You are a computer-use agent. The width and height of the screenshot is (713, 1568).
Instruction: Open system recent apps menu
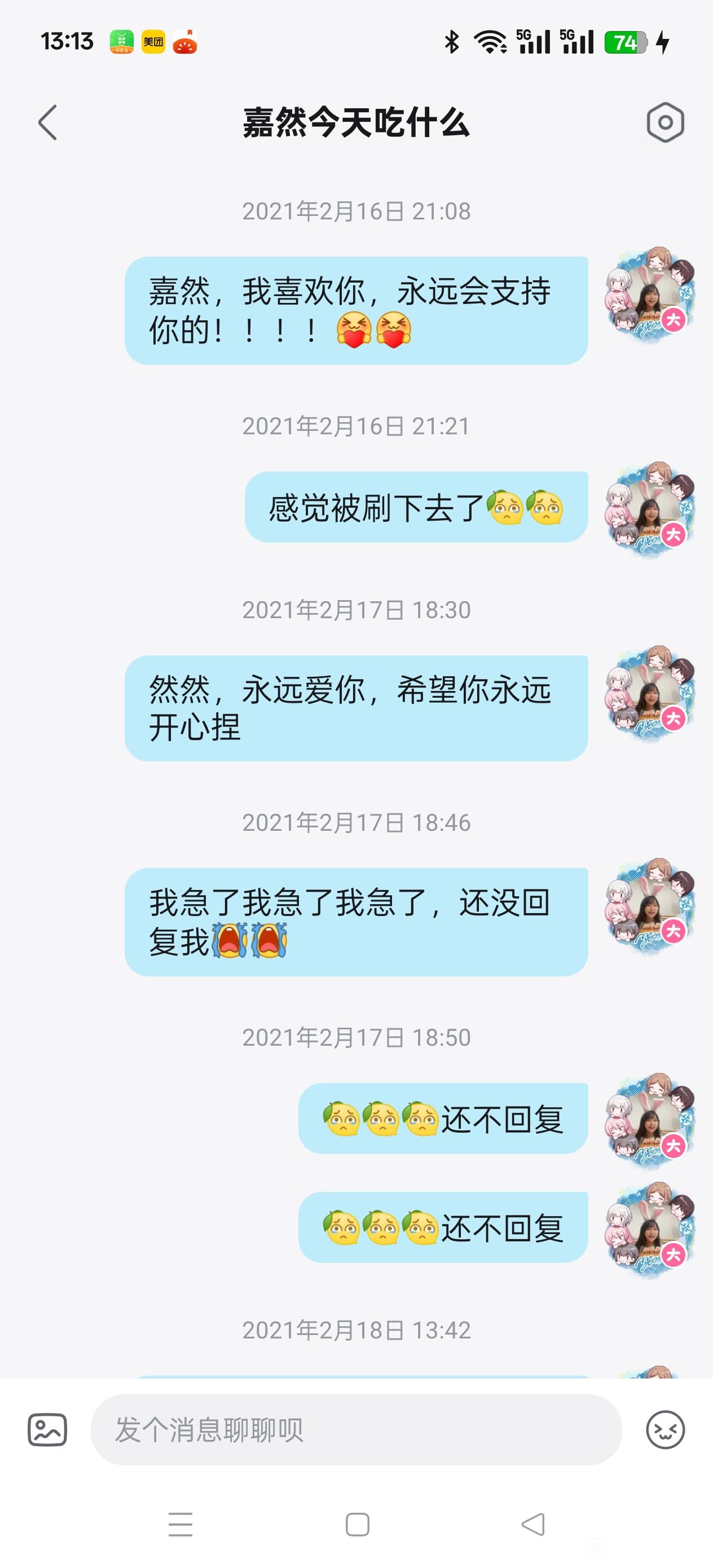tap(181, 1525)
